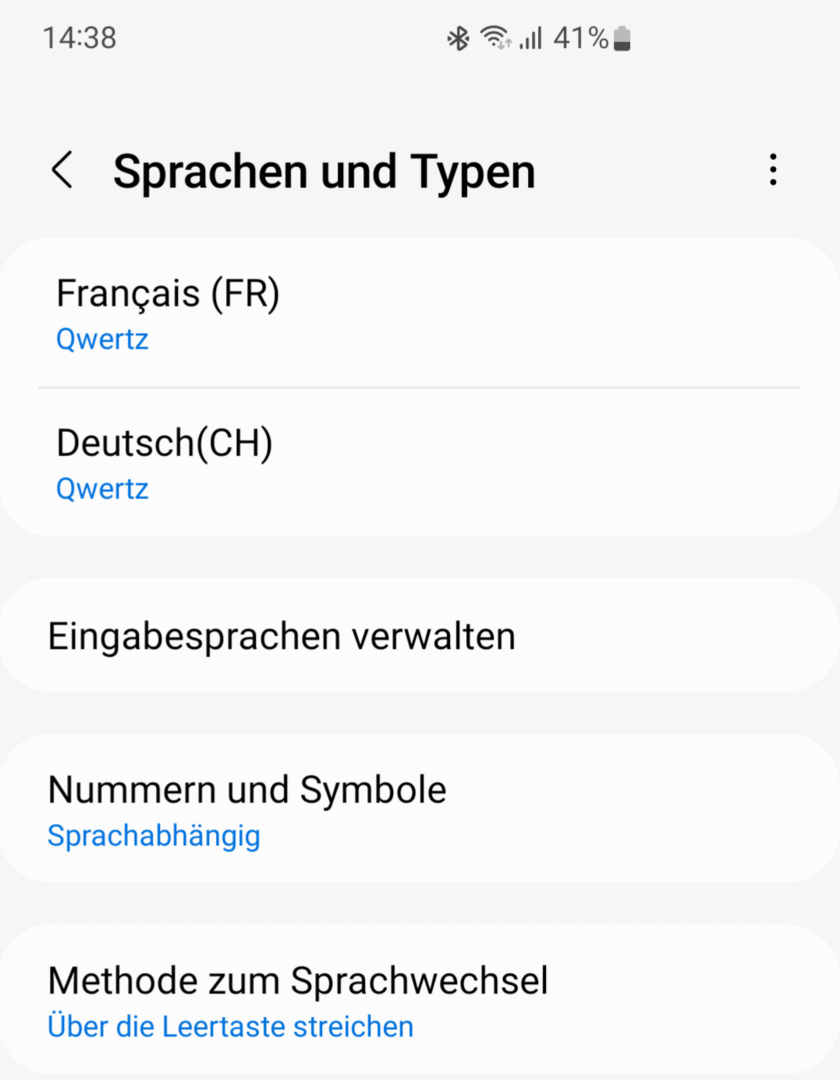The height and width of the screenshot is (1080, 840).
Task: Open Nummern und Symbole setting
Action: click(x=418, y=808)
